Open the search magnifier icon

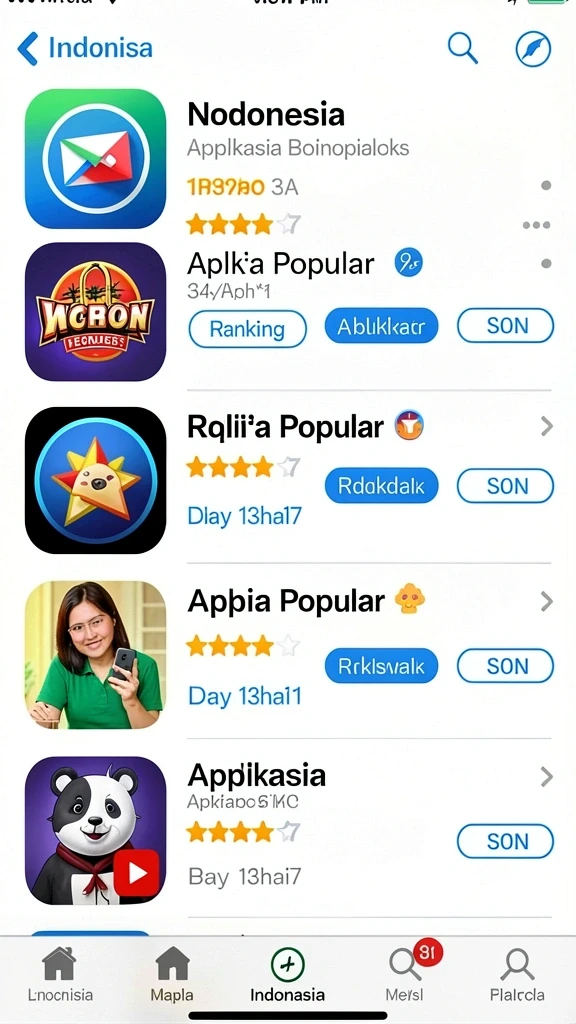462,48
